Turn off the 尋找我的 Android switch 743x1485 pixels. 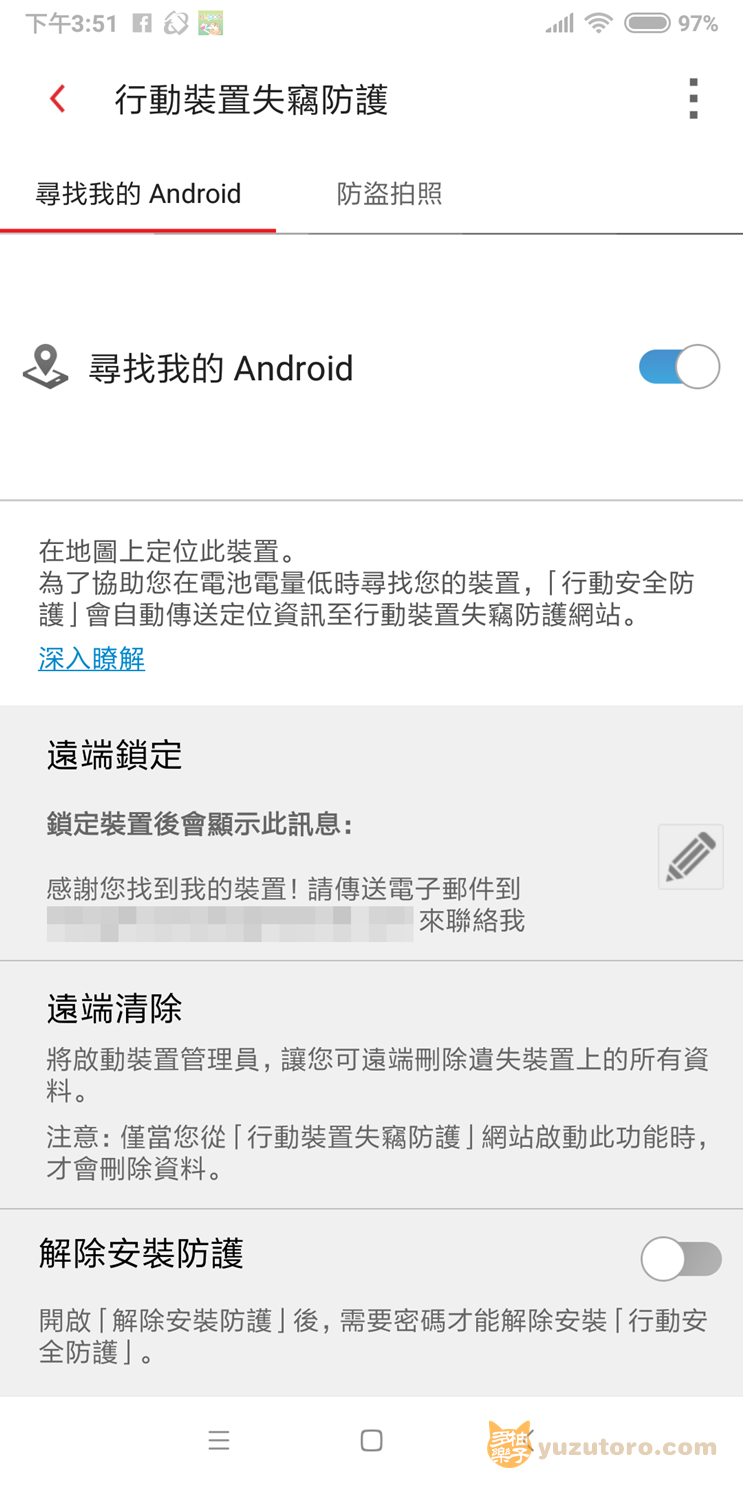click(679, 367)
